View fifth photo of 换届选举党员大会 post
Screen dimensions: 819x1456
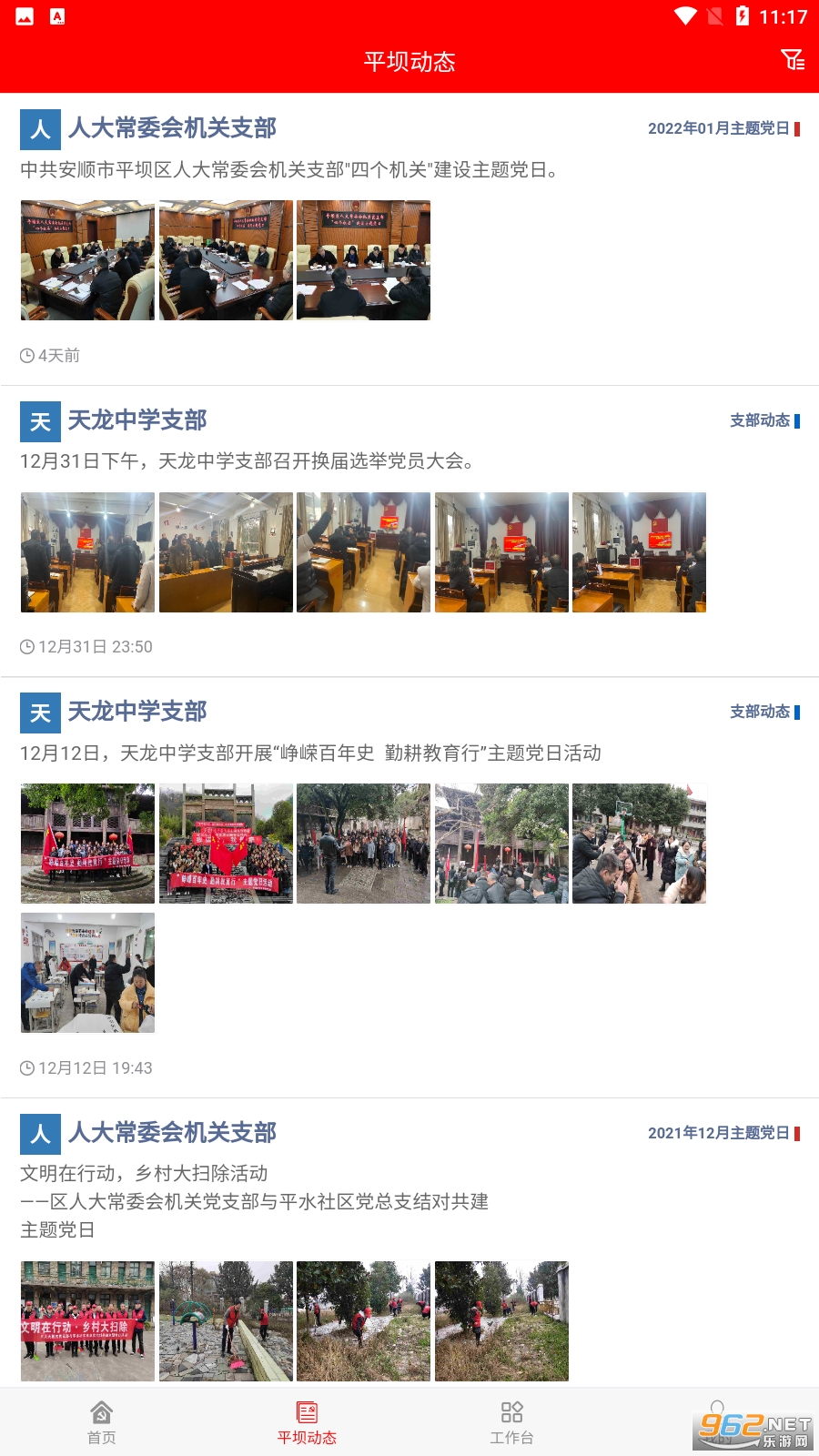[x=639, y=552]
